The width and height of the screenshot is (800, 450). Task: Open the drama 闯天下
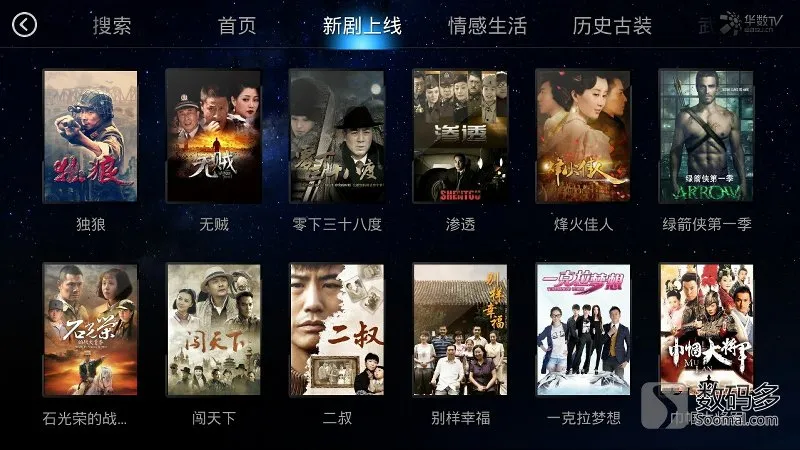coord(213,331)
